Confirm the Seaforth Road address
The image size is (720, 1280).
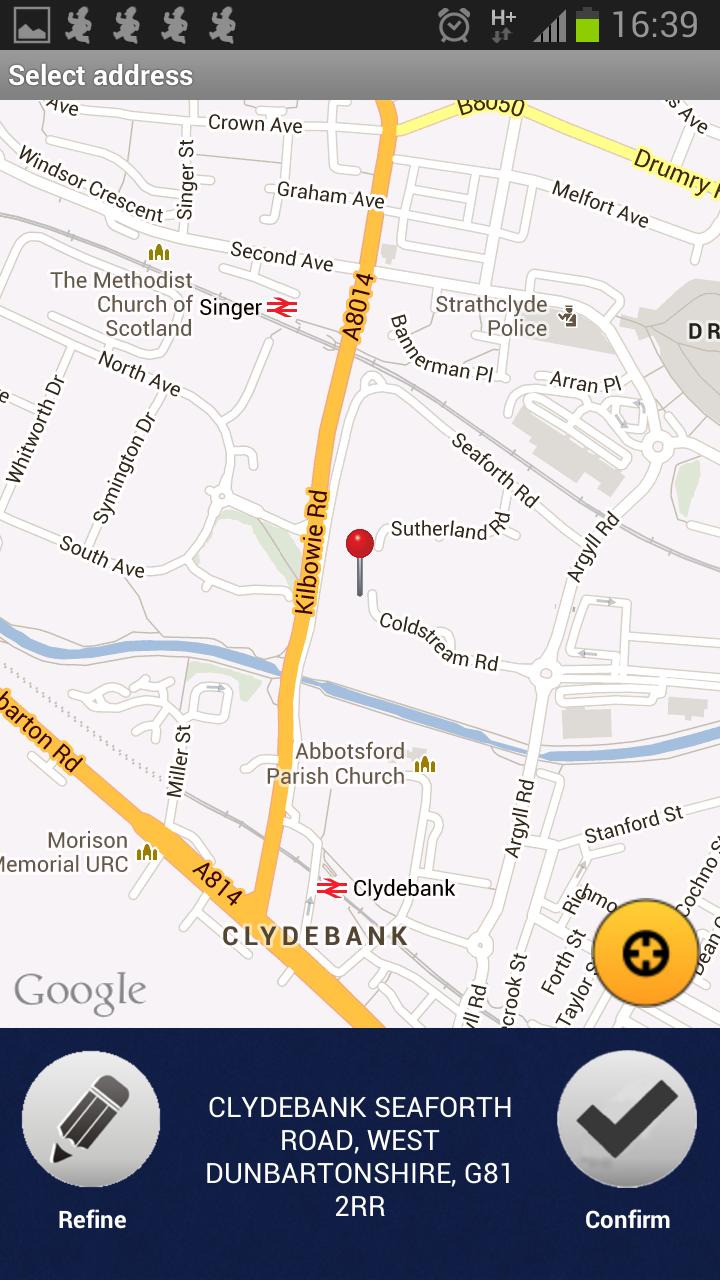pyautogui.click(x=627, y=1120)
